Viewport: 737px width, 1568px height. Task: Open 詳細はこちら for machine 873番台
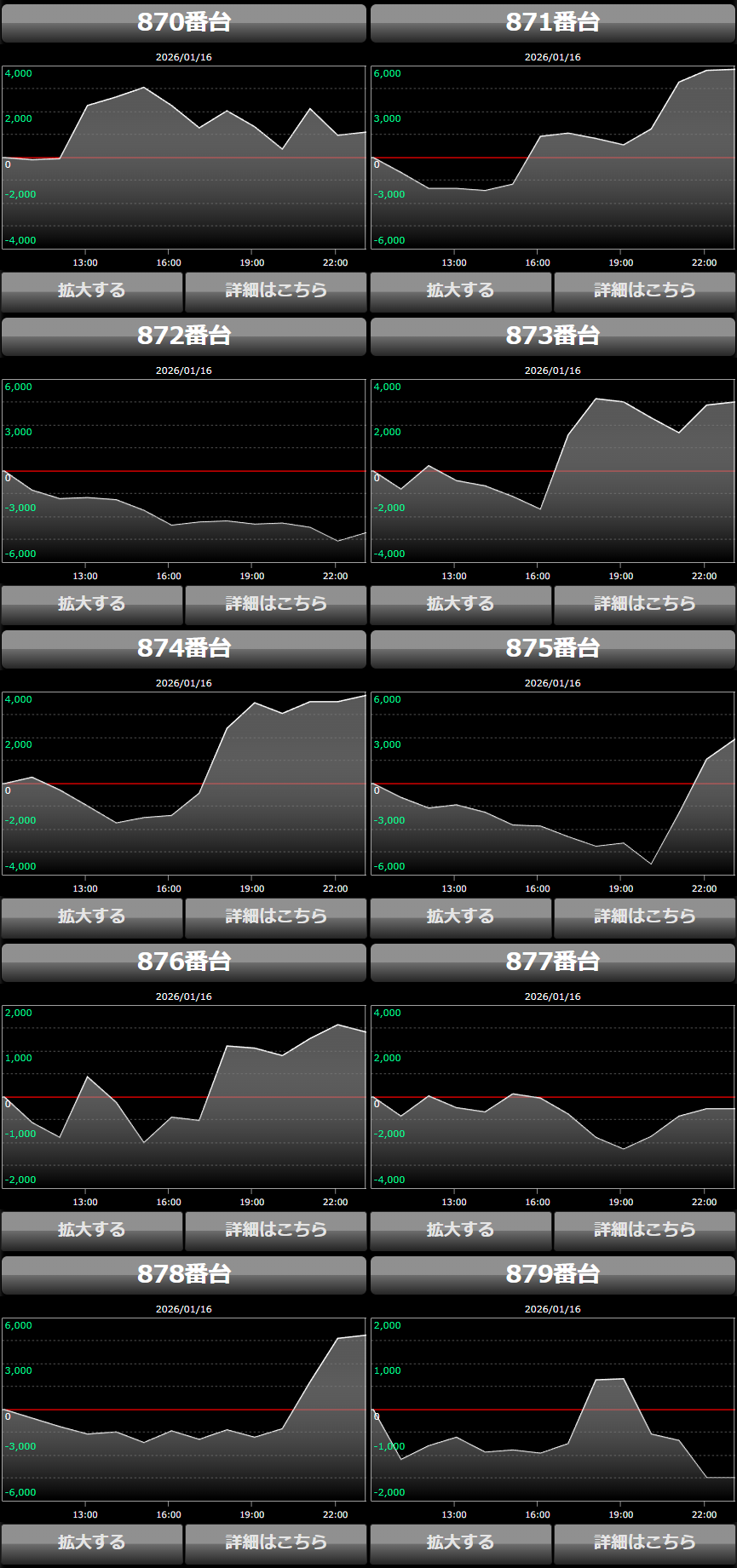click(644, 605)
